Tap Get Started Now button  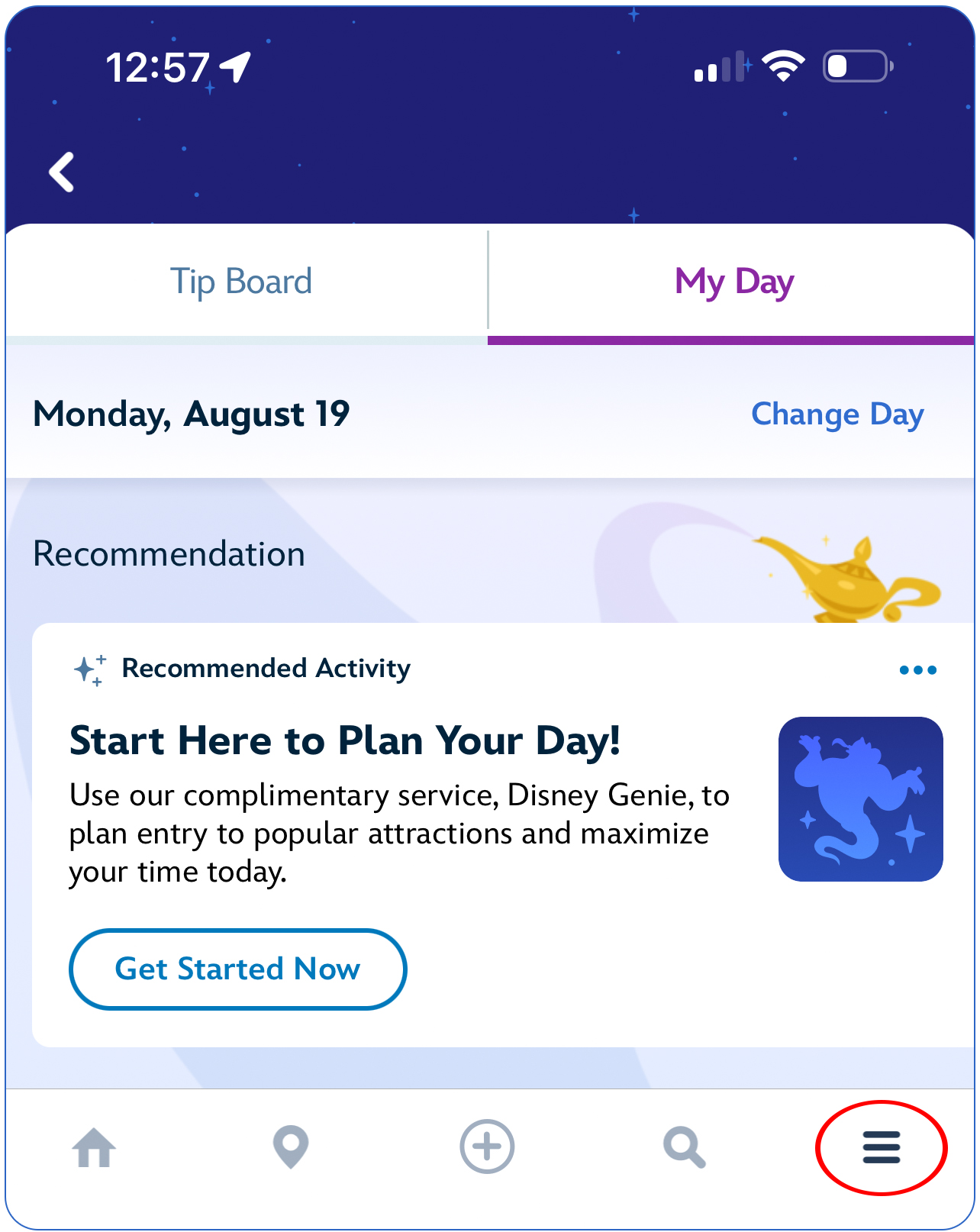(x=237, y=969)
